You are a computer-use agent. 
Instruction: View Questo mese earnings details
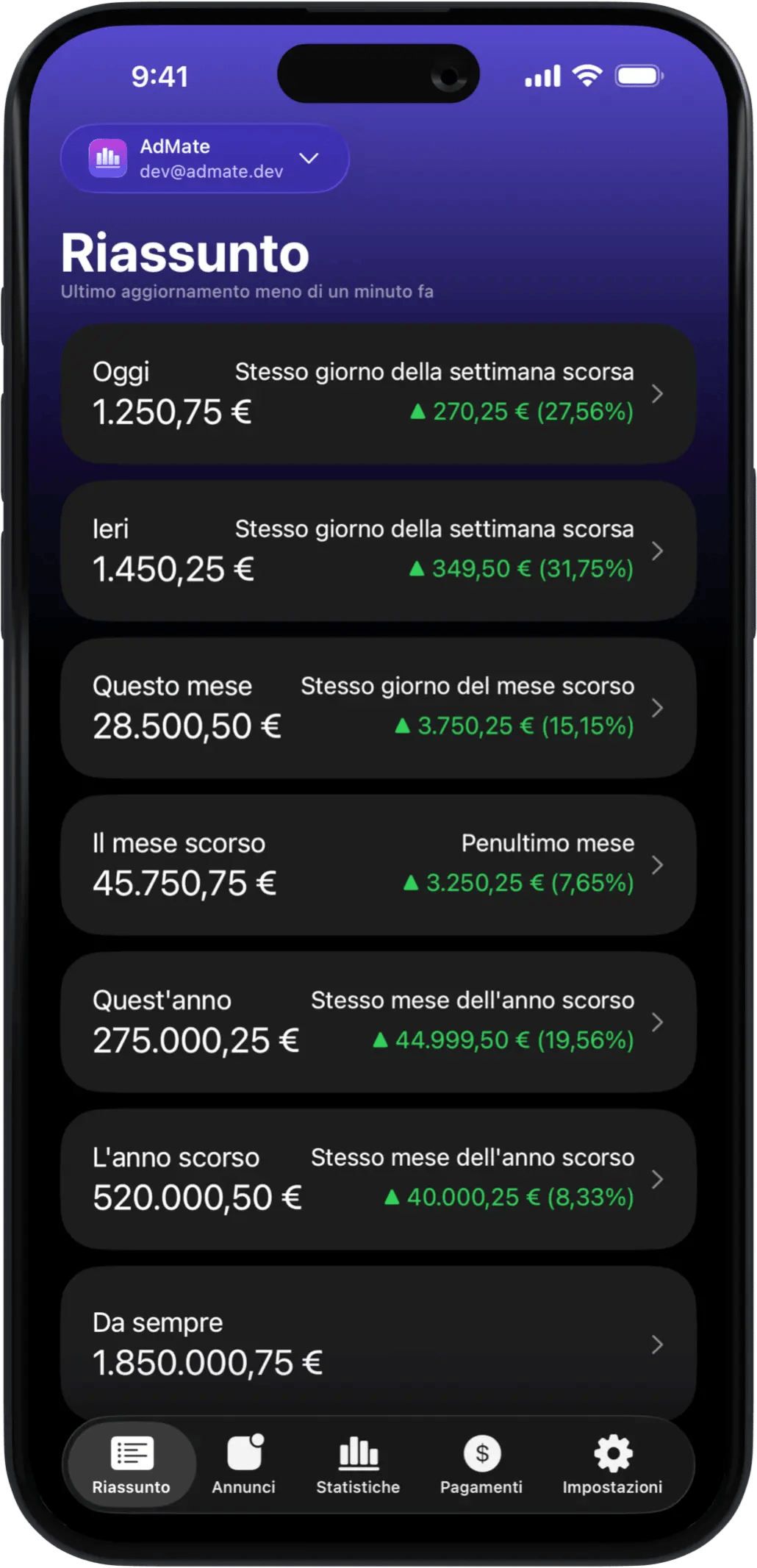(378, 707)
